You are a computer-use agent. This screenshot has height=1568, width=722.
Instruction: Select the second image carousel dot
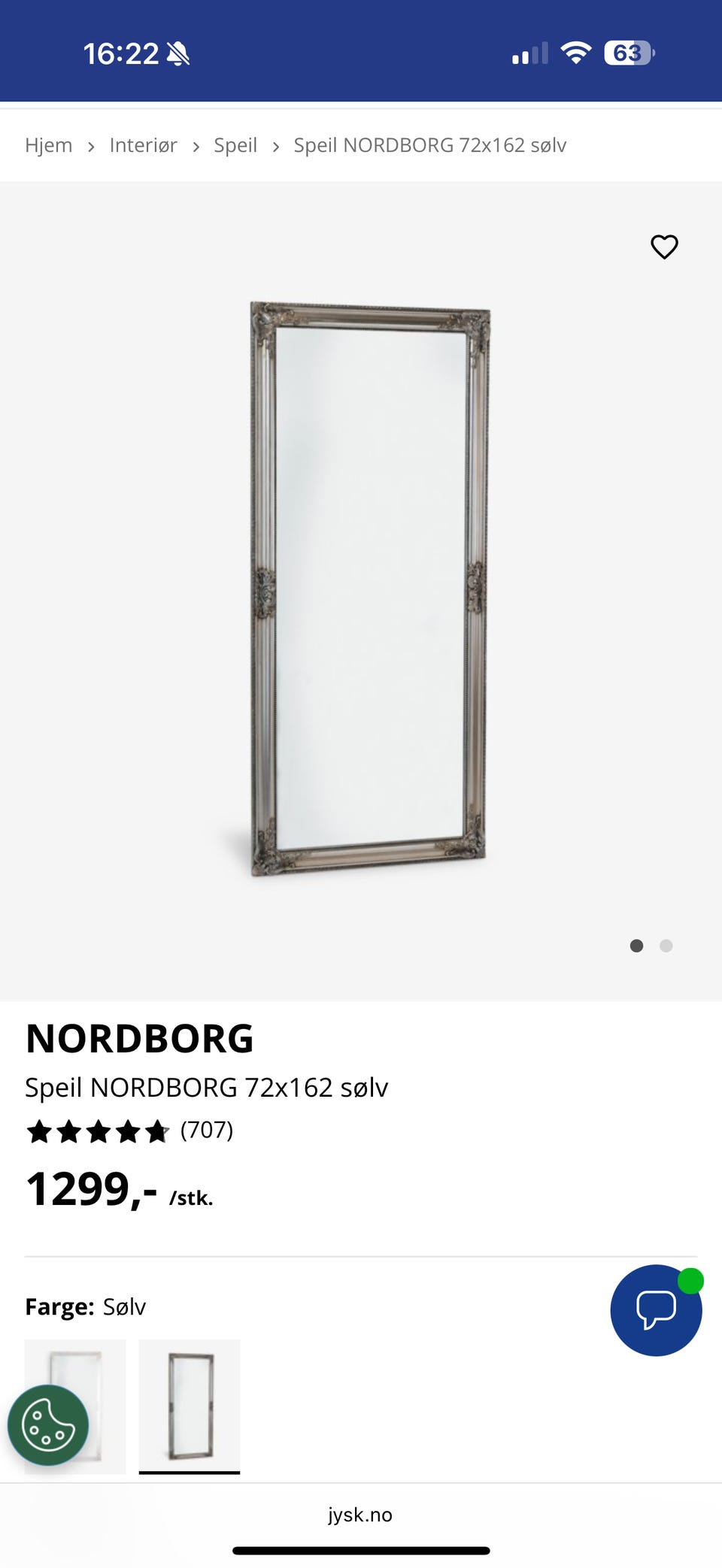tap(665, 946)
